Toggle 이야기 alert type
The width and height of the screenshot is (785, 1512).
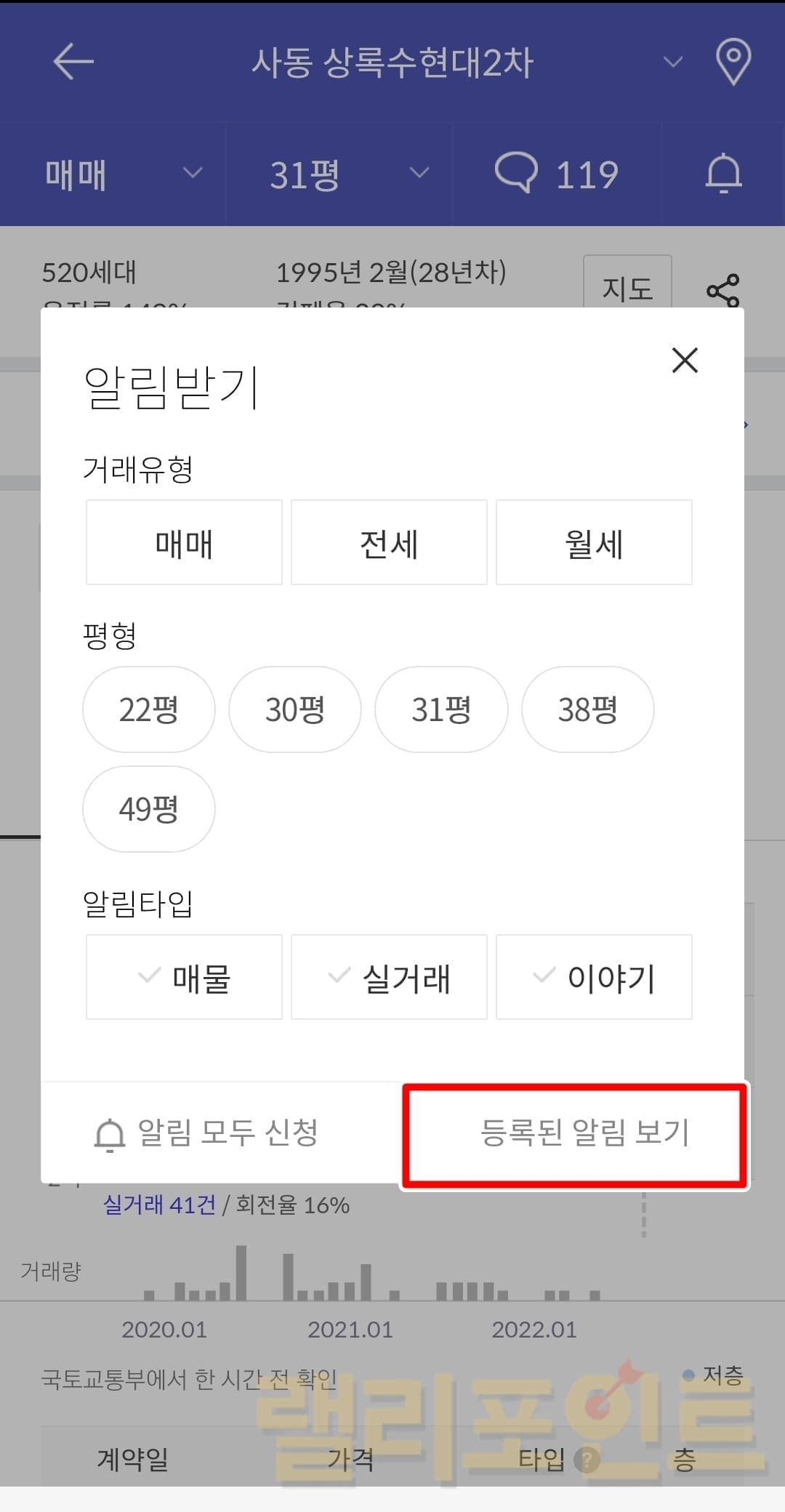pos(594,978)
